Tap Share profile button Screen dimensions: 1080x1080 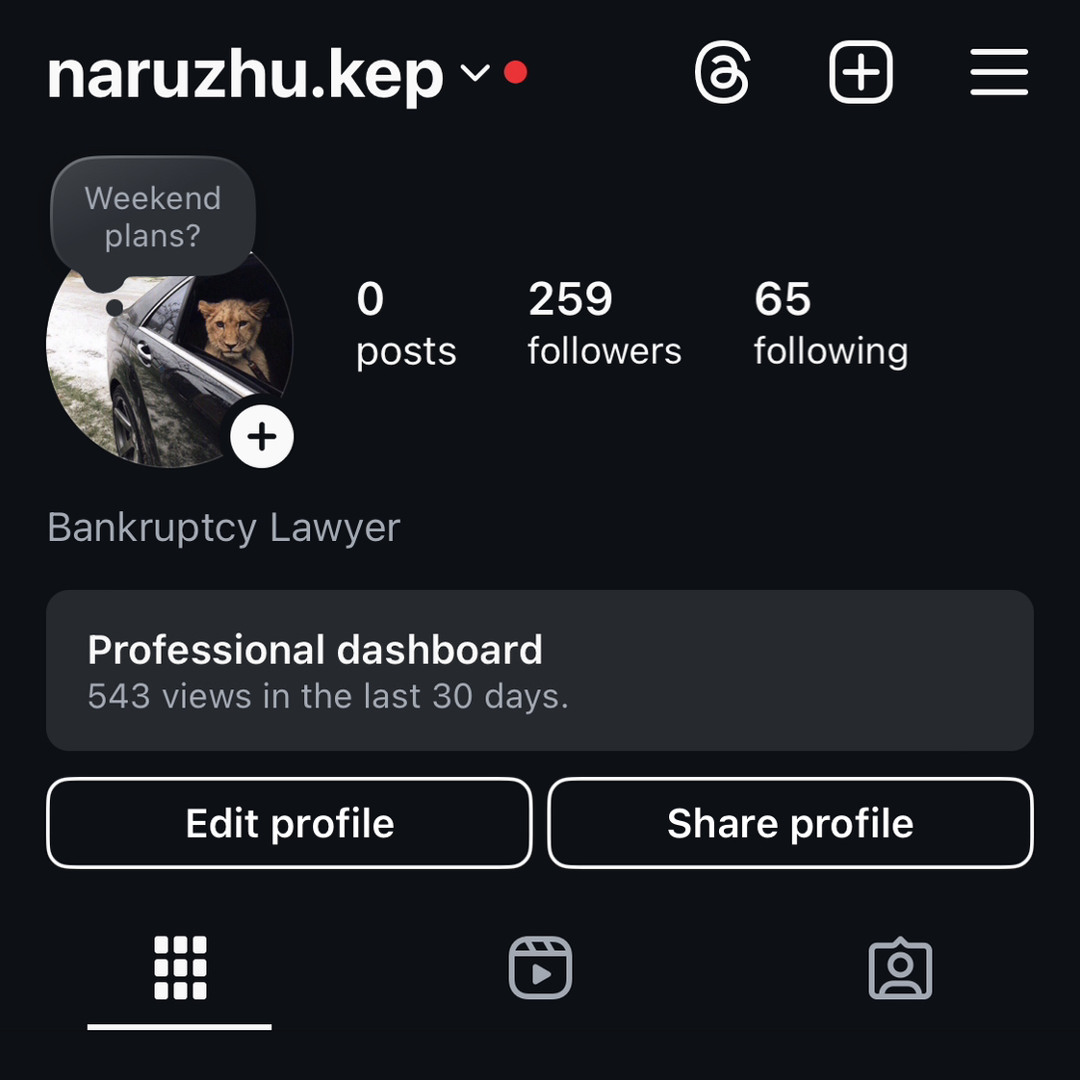pyautogui.click(x=790, y=823)
